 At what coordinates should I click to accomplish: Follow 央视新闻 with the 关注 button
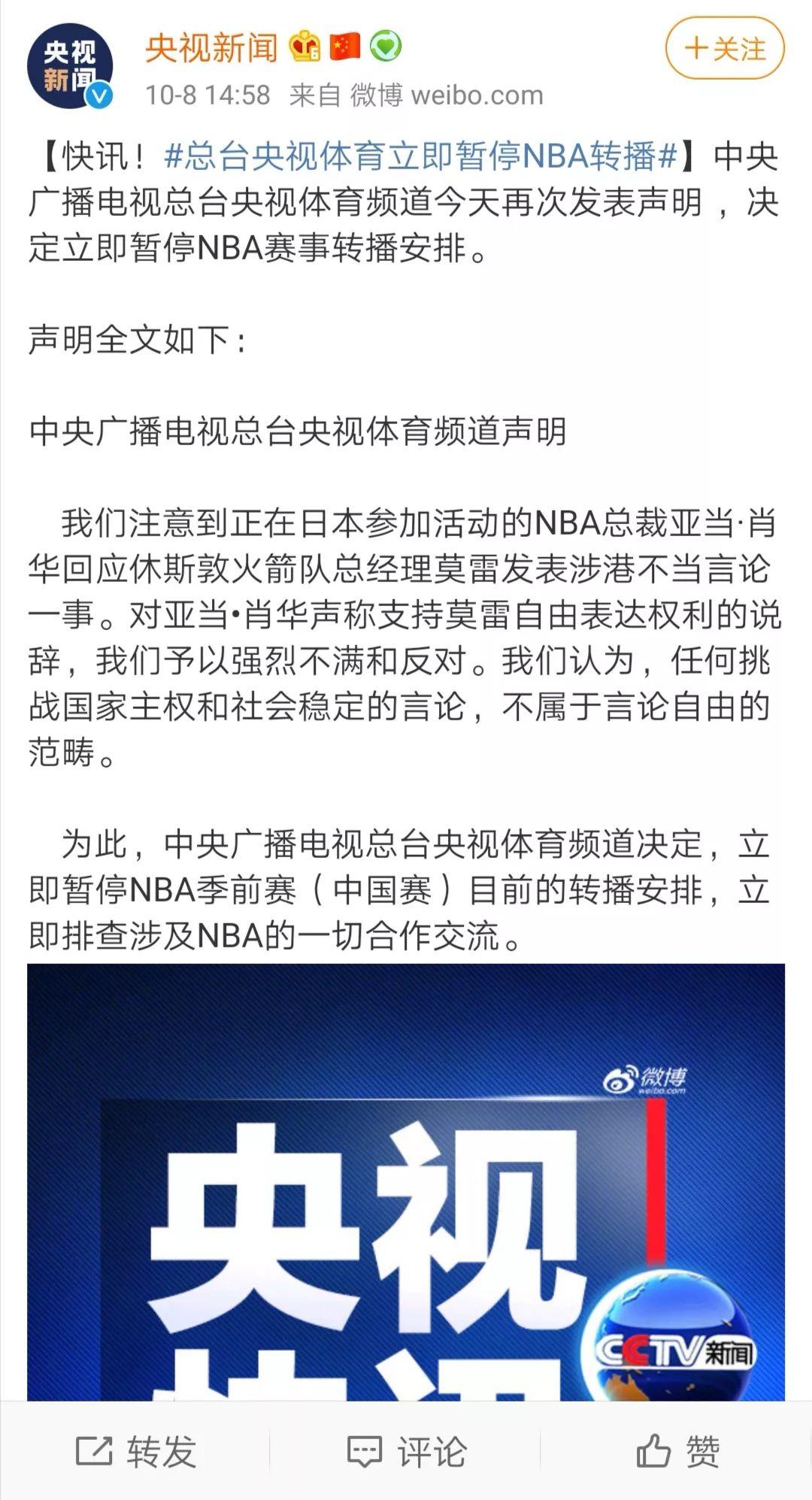point(724,49)
